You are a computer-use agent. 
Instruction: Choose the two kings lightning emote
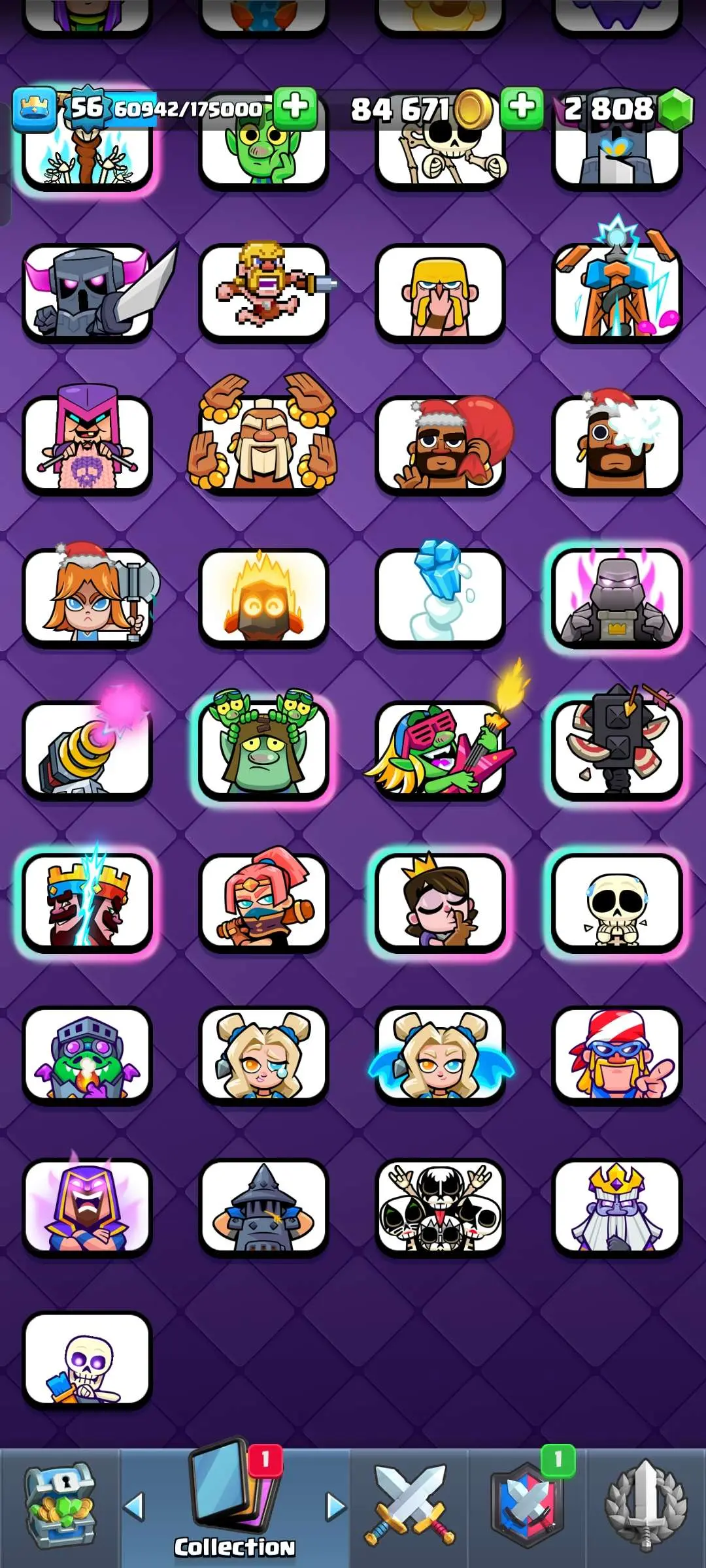[87, 902]
